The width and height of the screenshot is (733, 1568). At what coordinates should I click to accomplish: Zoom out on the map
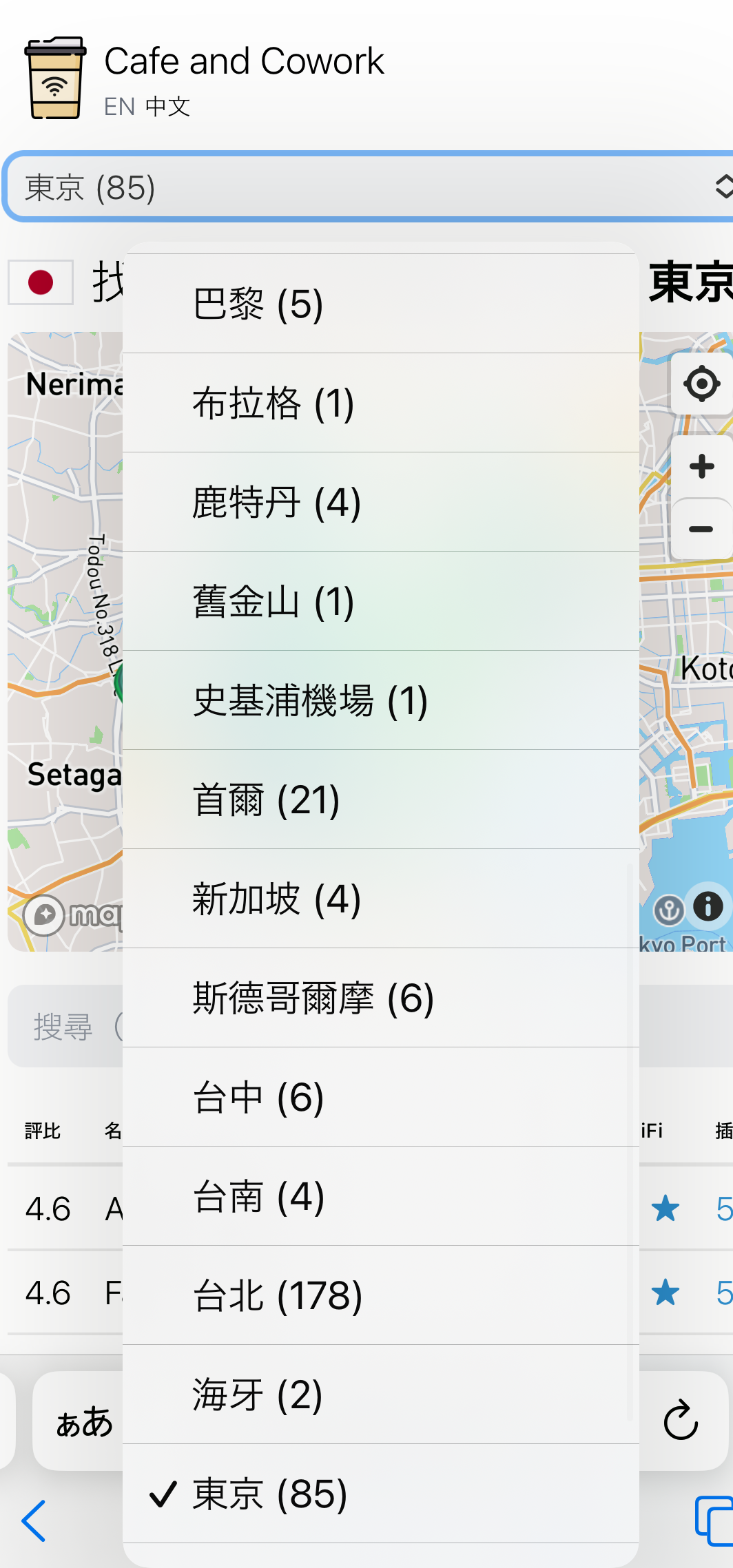click(701, 529)
